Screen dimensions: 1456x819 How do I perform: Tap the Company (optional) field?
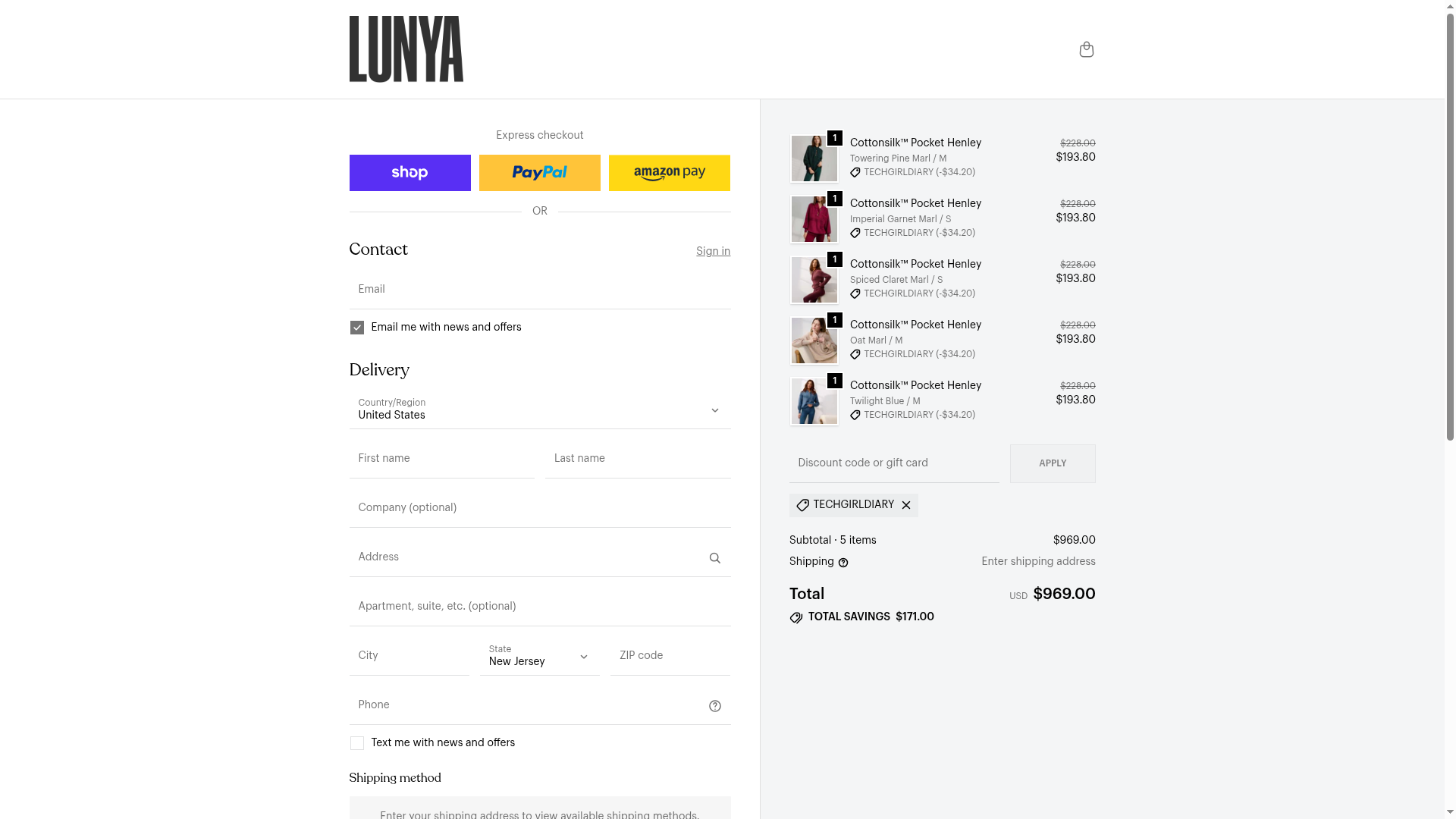(539, 508)
